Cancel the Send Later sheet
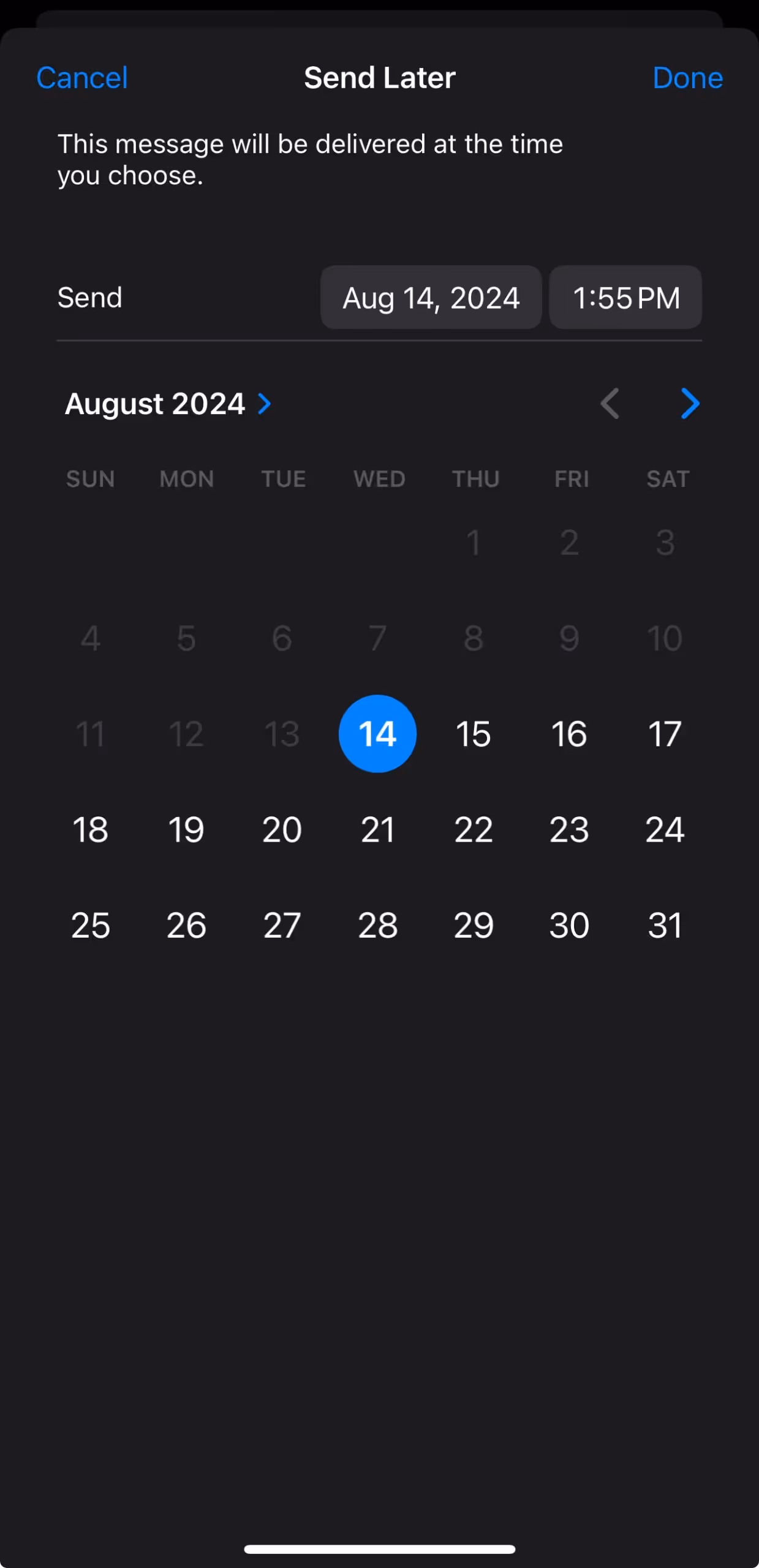The image size is (759, 1568). 81,78
